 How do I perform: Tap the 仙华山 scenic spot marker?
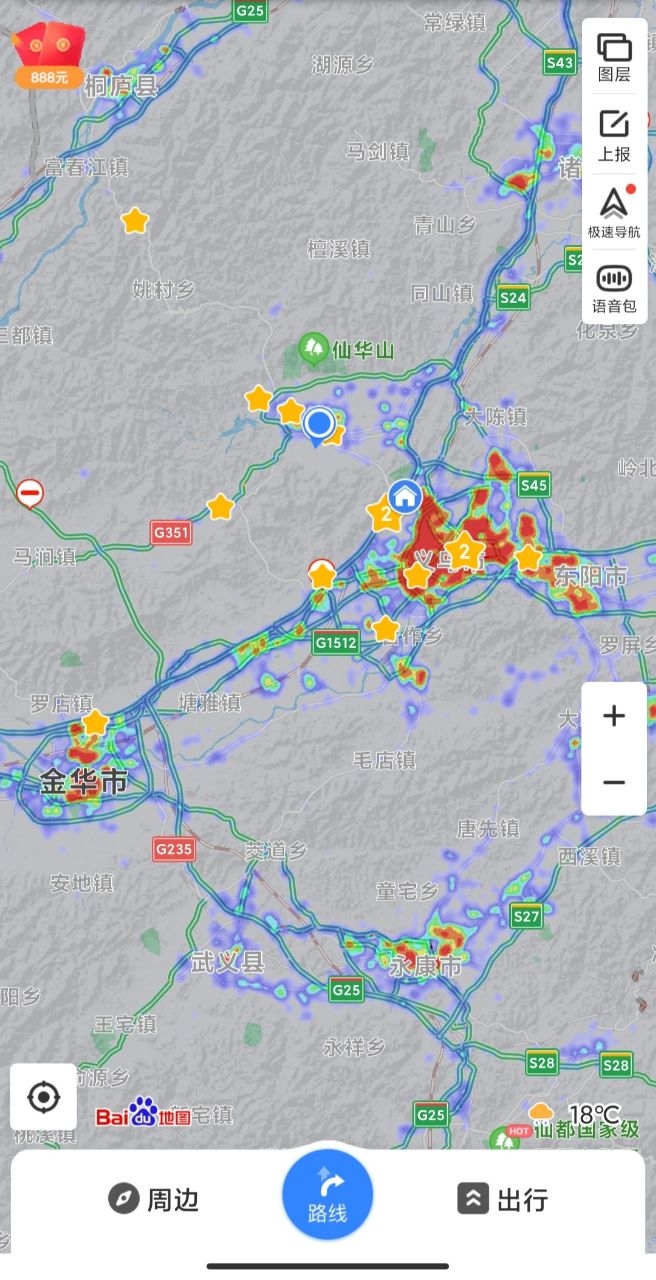(314, 349)
